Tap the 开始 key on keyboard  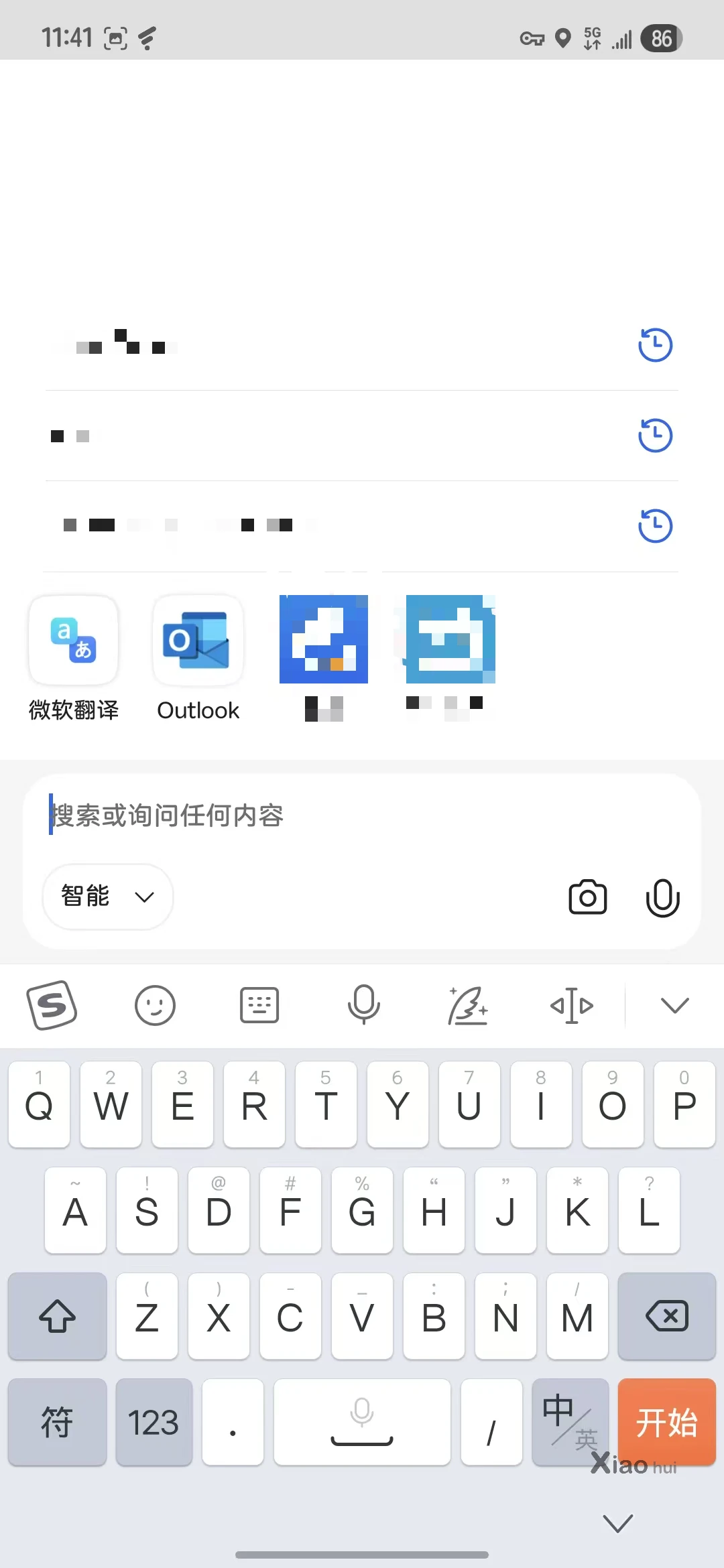tap(666, 1422)
